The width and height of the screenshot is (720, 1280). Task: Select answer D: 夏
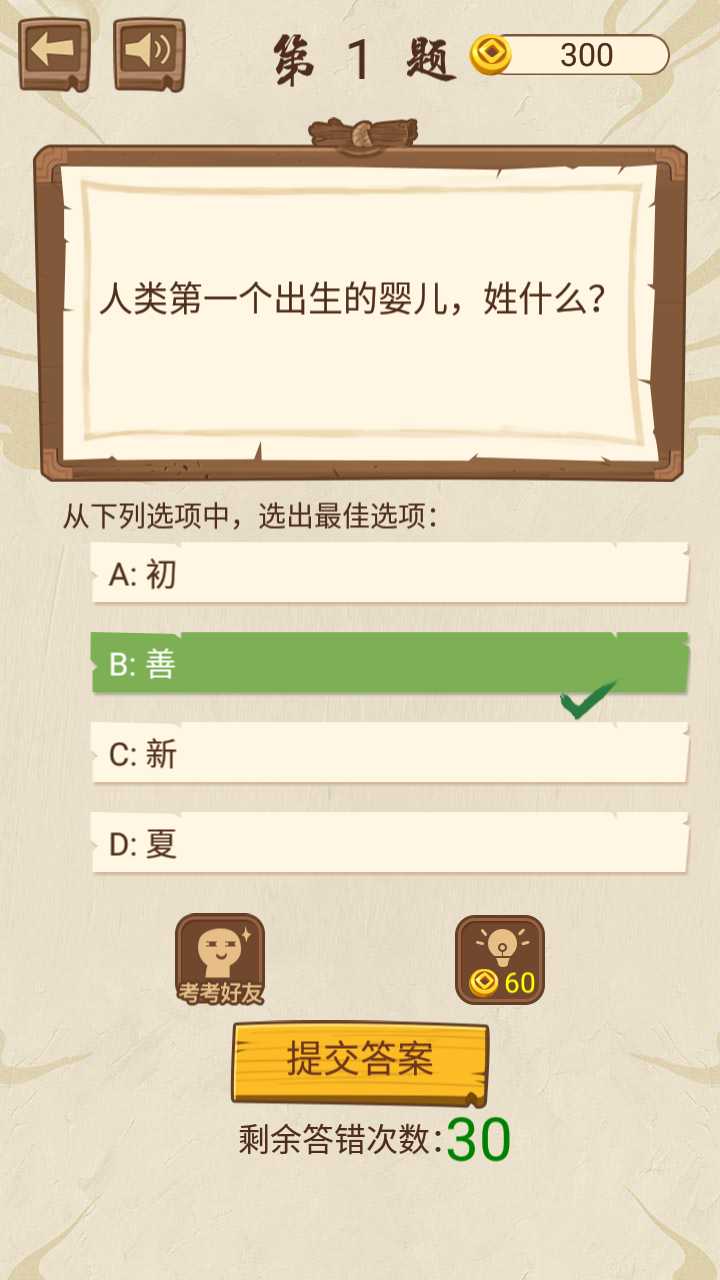[389, 843]
